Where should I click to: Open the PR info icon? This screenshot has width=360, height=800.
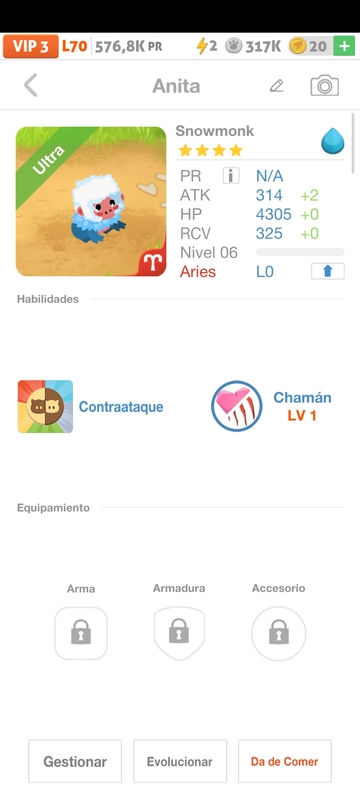tap(231, 176)
